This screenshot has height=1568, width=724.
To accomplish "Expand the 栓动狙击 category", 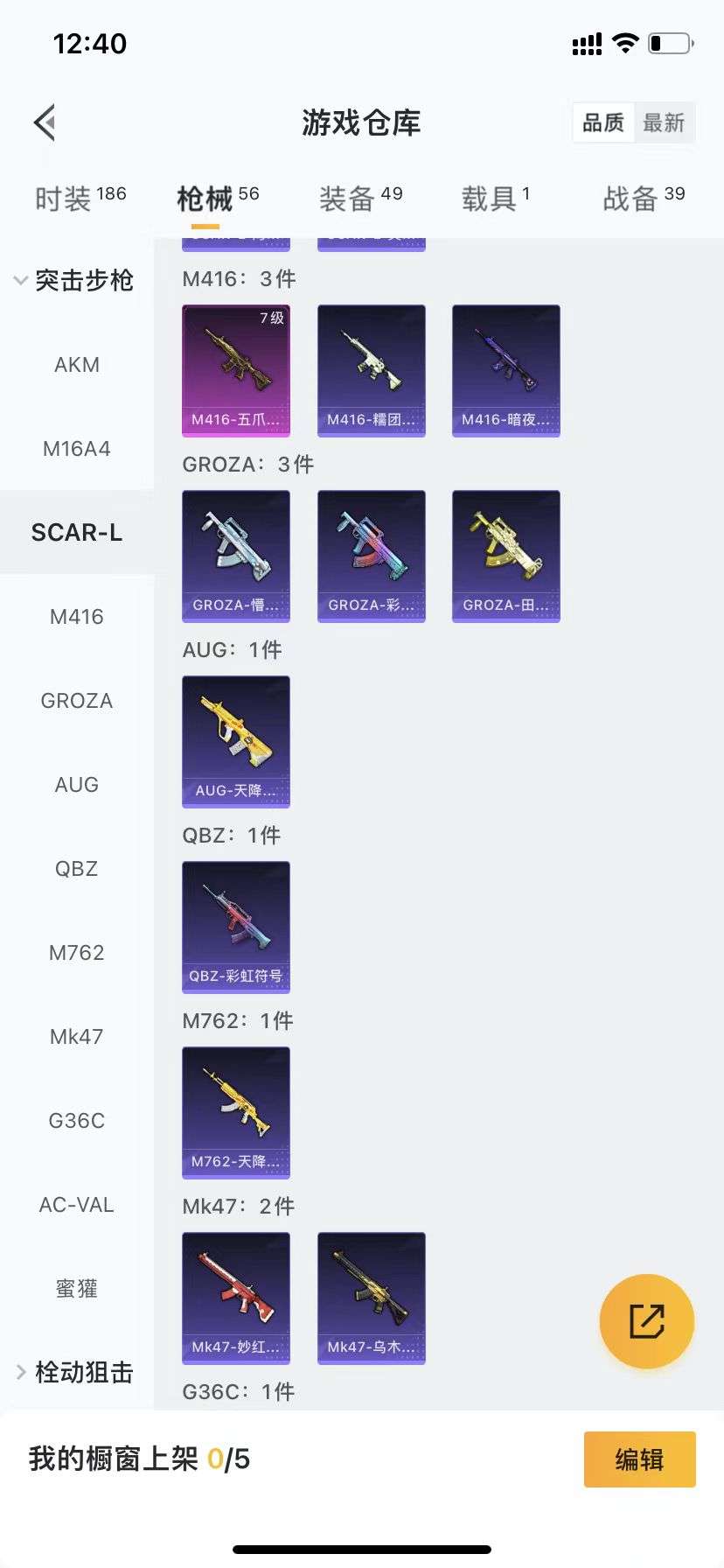I will 75,1372.
